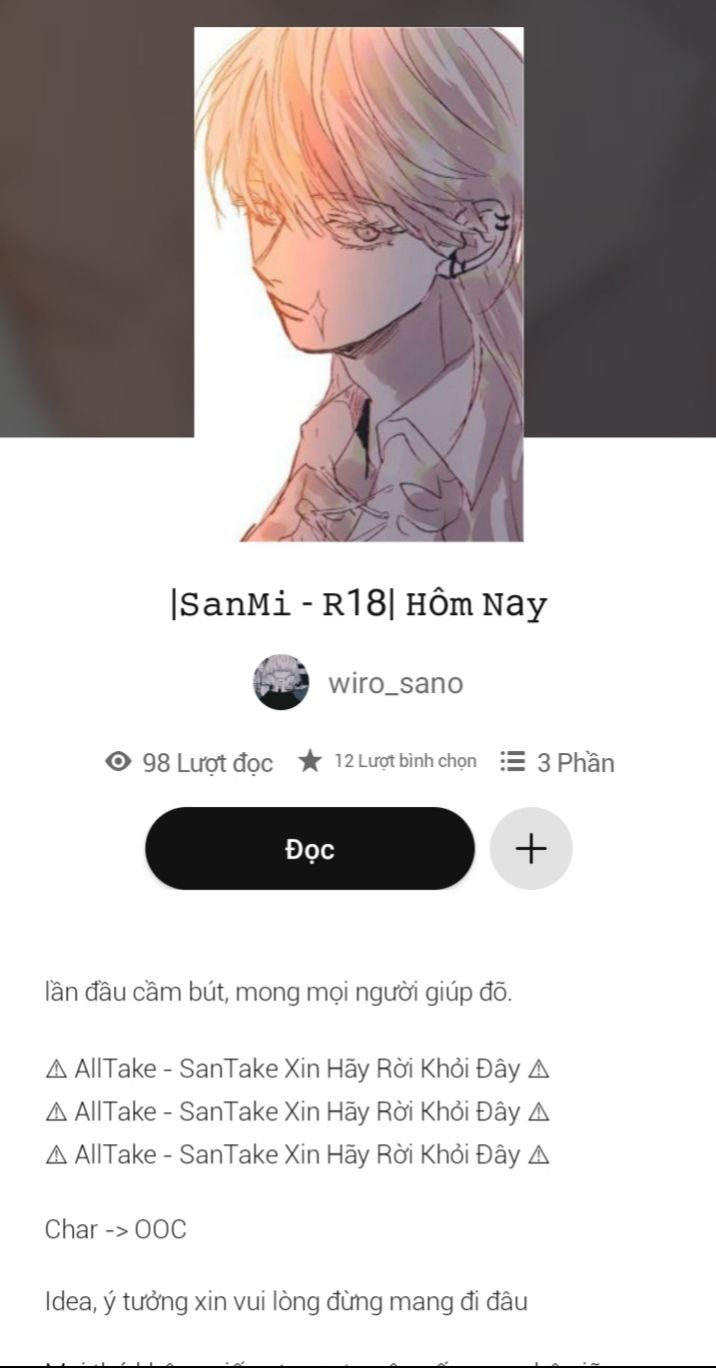
Task: Open the 3 Phần table of contents
Action: click(x=557, y=763)
